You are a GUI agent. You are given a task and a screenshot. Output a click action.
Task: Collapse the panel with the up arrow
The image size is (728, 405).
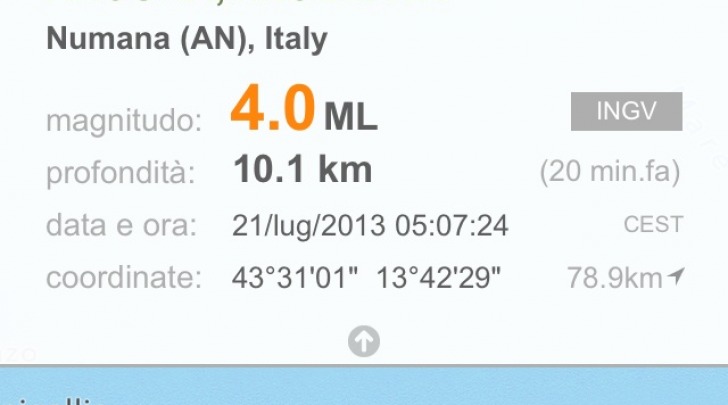363,342
